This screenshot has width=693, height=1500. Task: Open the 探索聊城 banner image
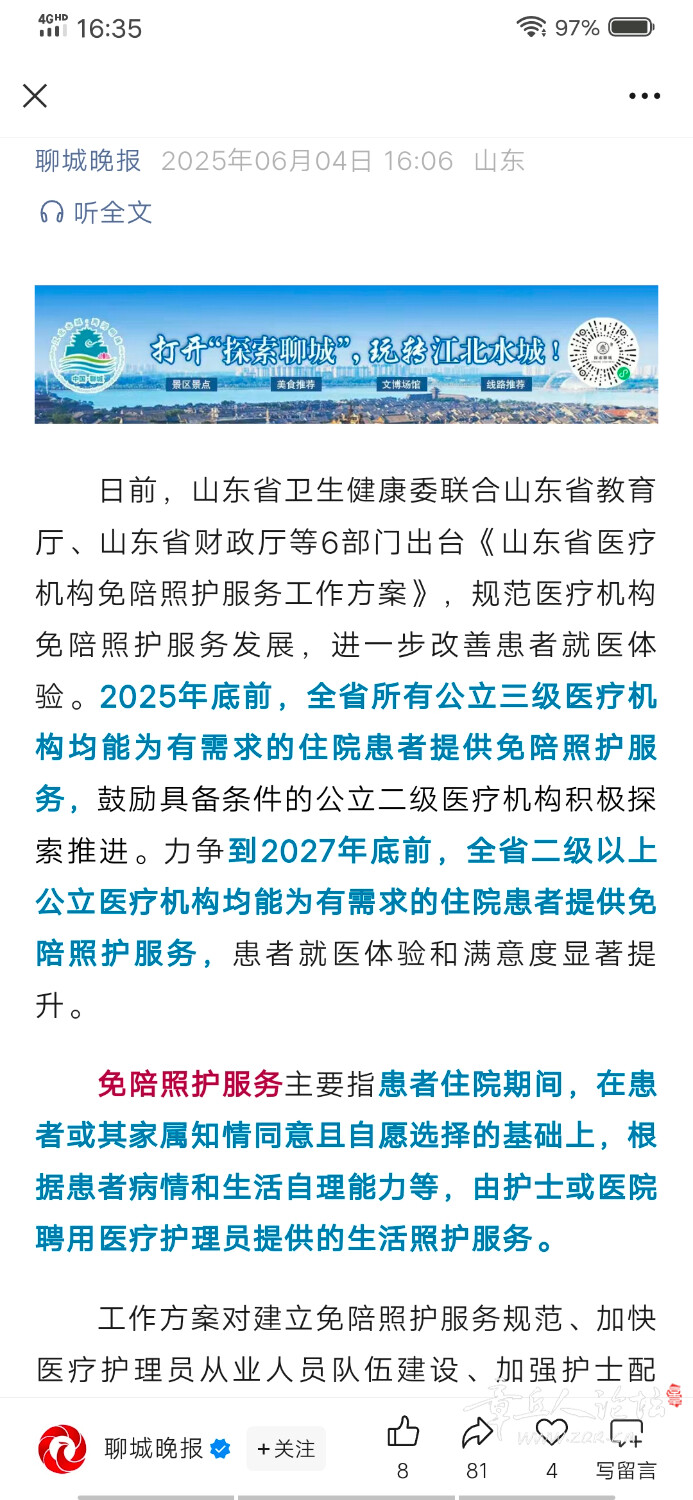(x=346, y=354)
